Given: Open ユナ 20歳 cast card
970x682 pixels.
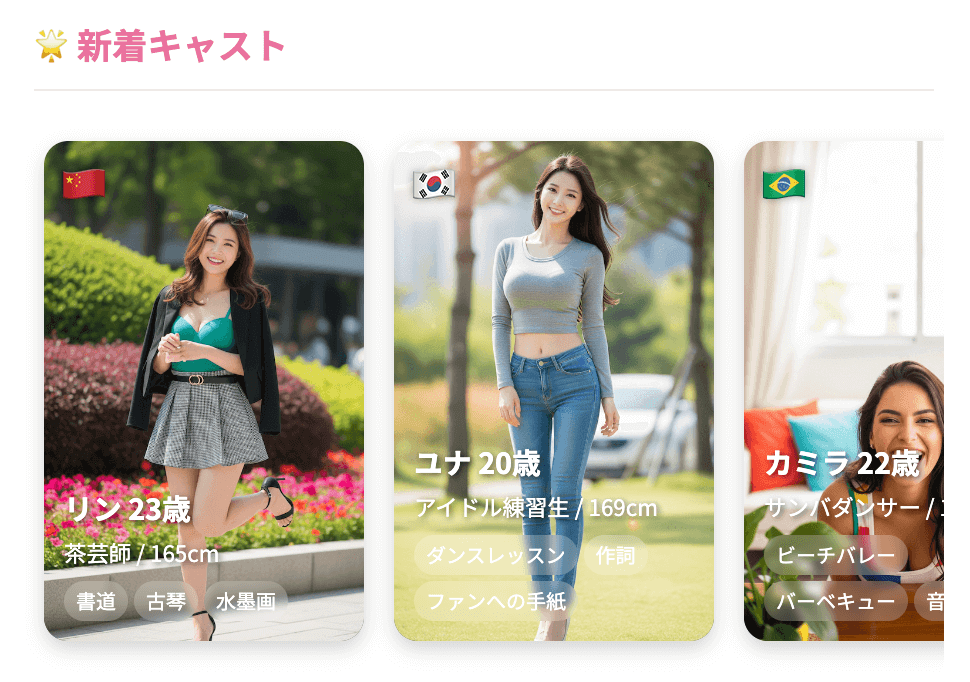Looking at the screenshot, I should (553, 320).
